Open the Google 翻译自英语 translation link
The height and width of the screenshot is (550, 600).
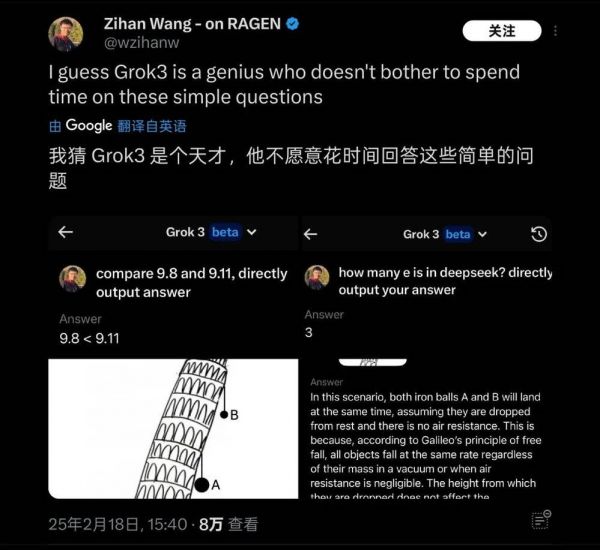(x=118, y=126)
